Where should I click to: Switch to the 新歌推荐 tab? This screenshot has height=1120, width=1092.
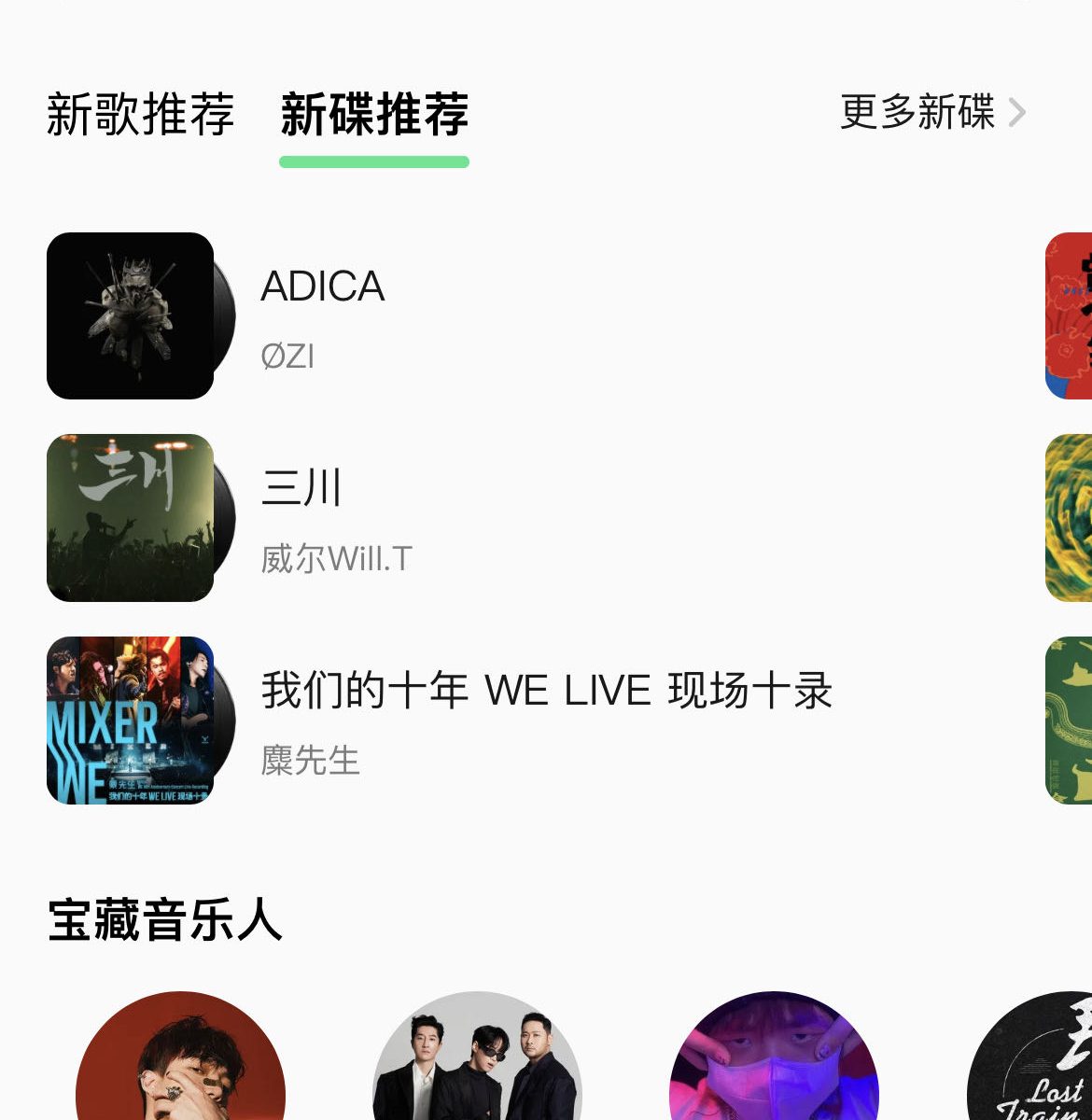point(140,115)
